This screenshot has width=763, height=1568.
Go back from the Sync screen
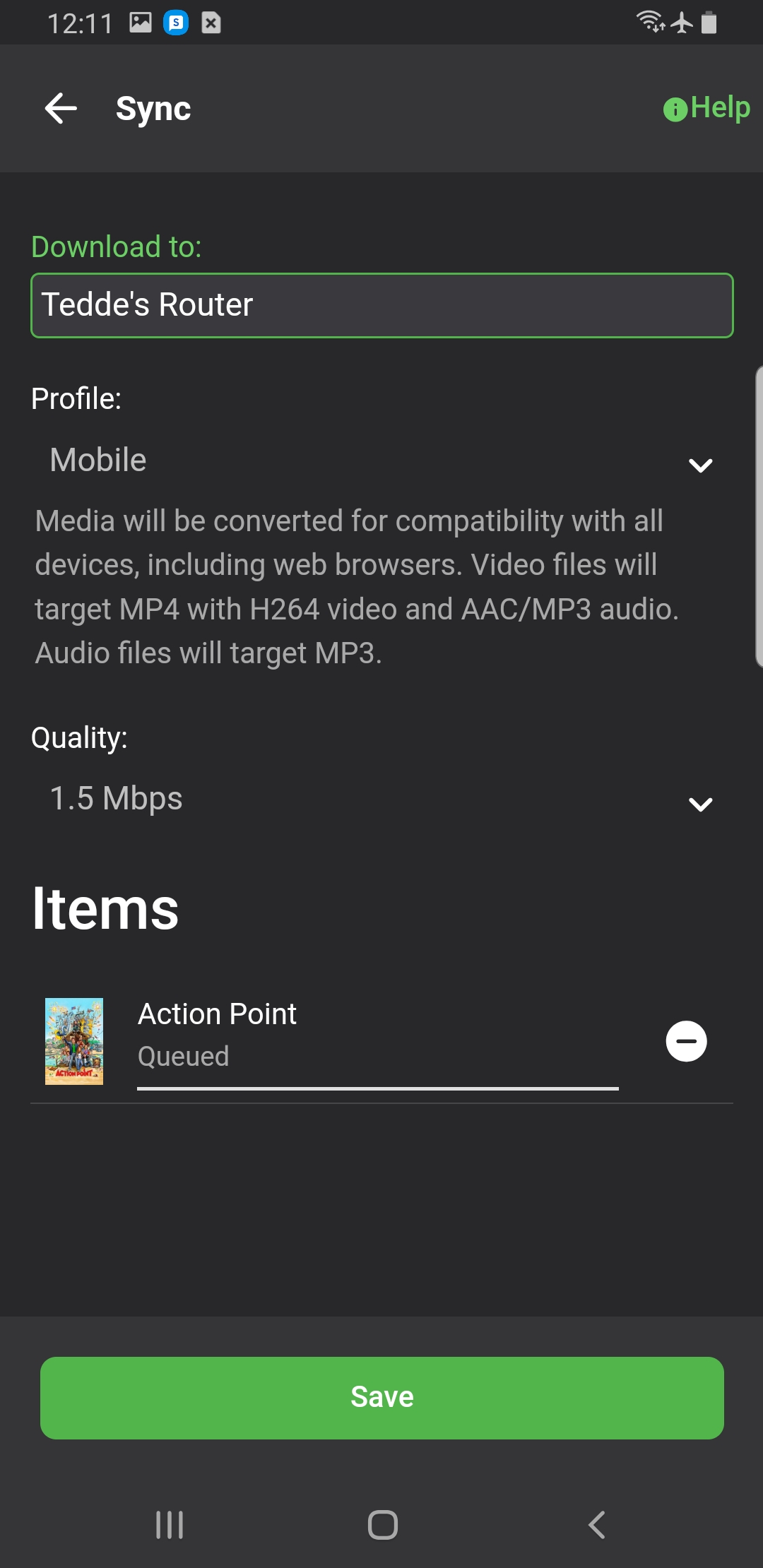click(61, 108)
